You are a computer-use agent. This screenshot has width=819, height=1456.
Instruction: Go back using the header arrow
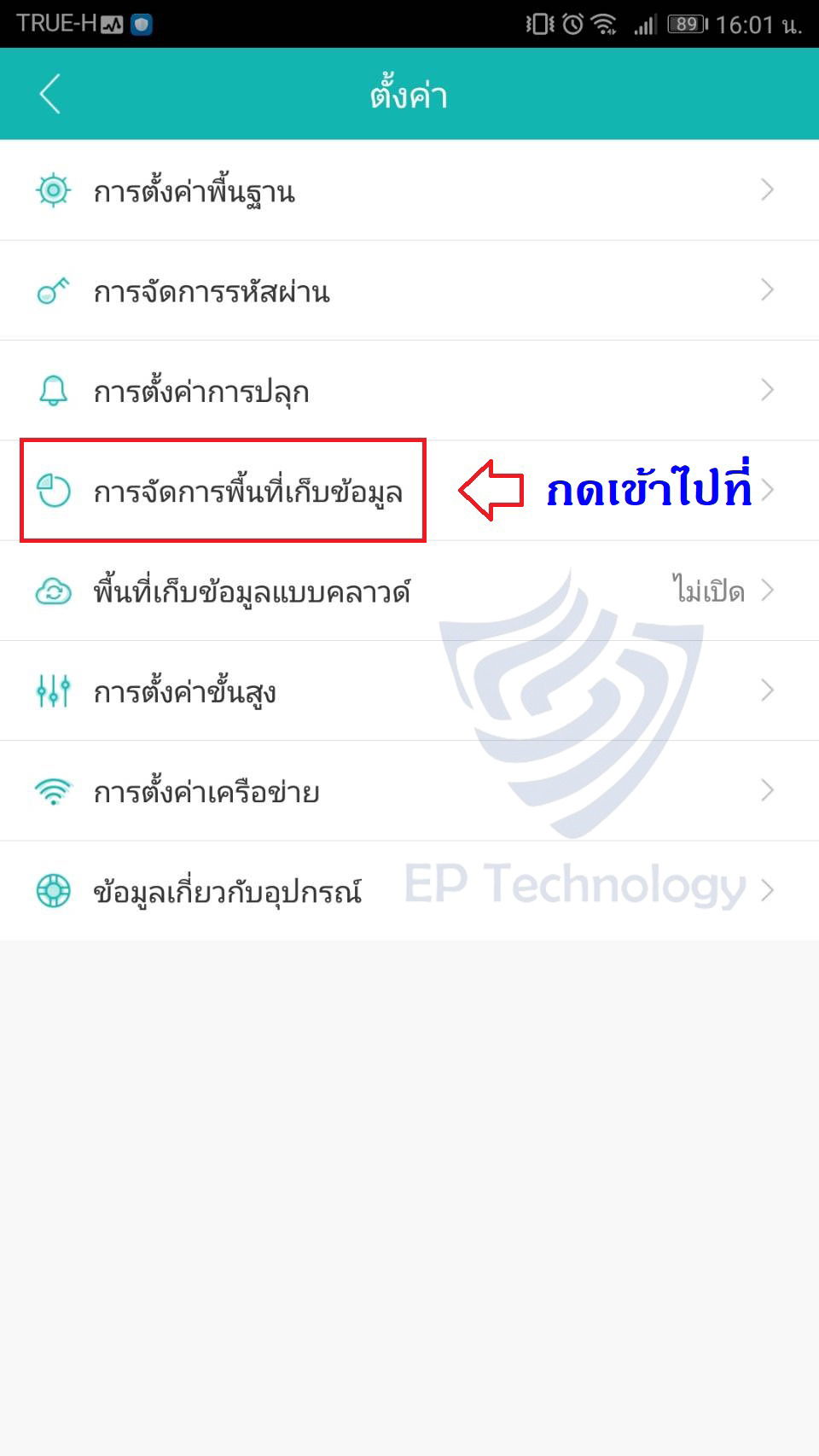point(50,94)
